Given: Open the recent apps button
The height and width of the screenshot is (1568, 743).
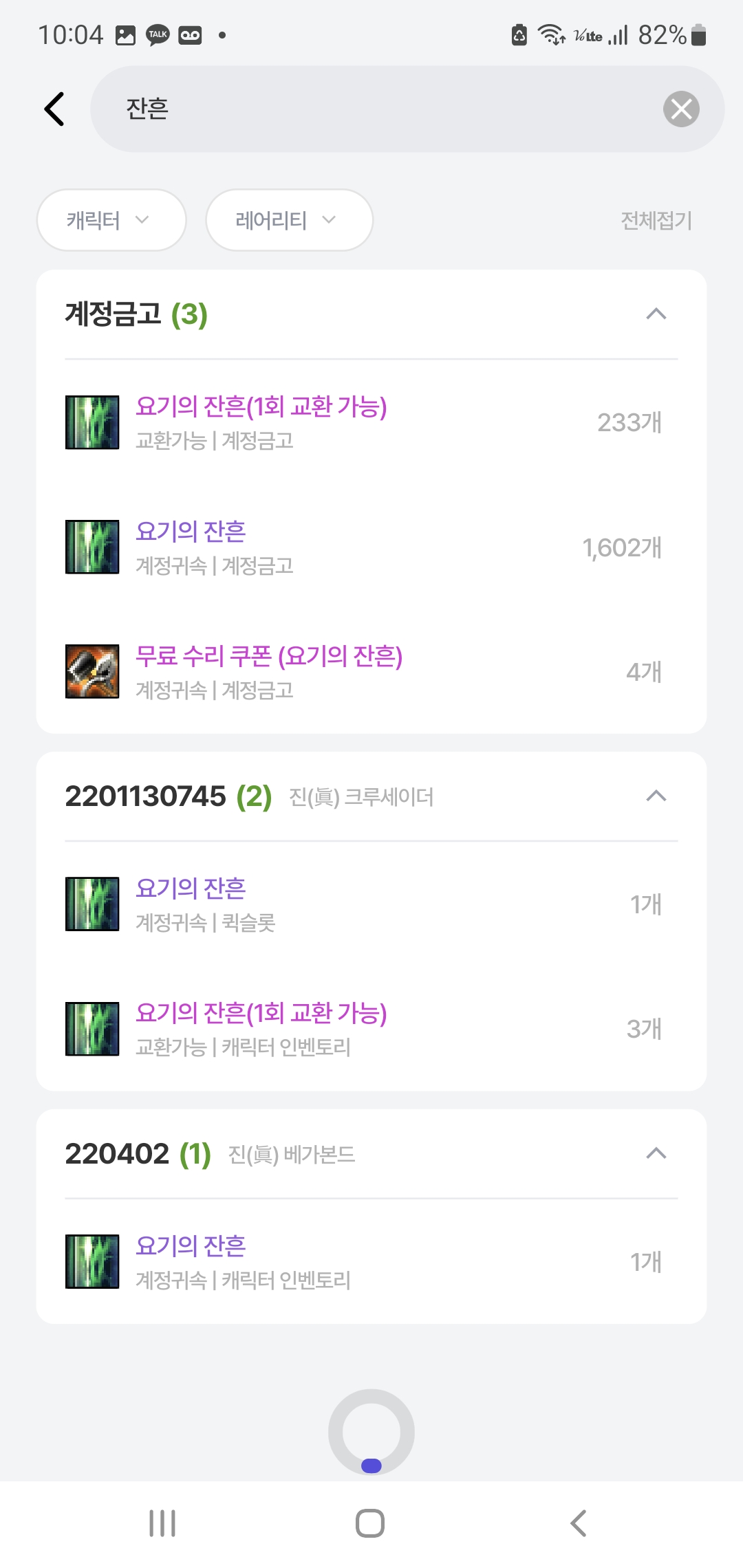Looking at the screenshot, I should [x=162, y=1523].
